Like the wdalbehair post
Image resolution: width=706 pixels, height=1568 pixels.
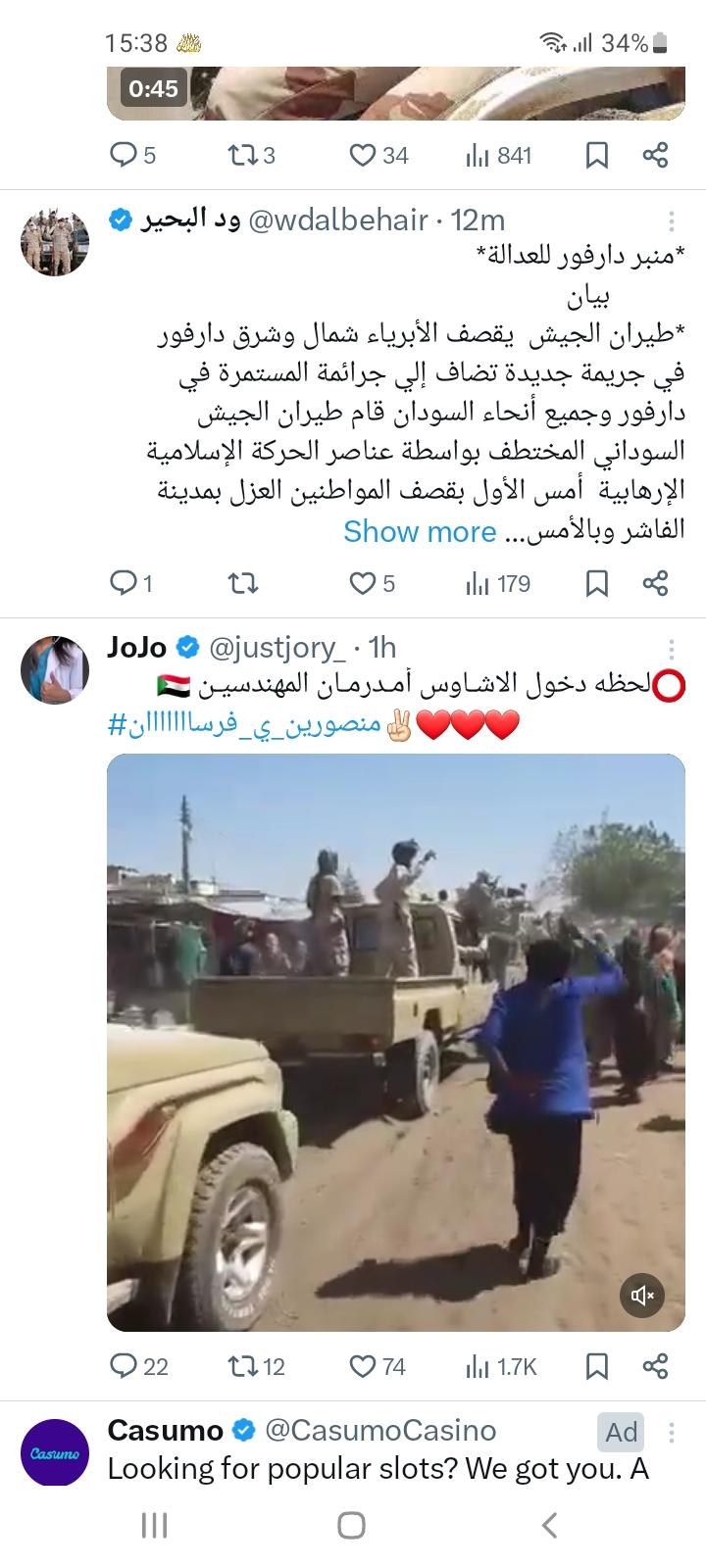click(x=364, y=584)
